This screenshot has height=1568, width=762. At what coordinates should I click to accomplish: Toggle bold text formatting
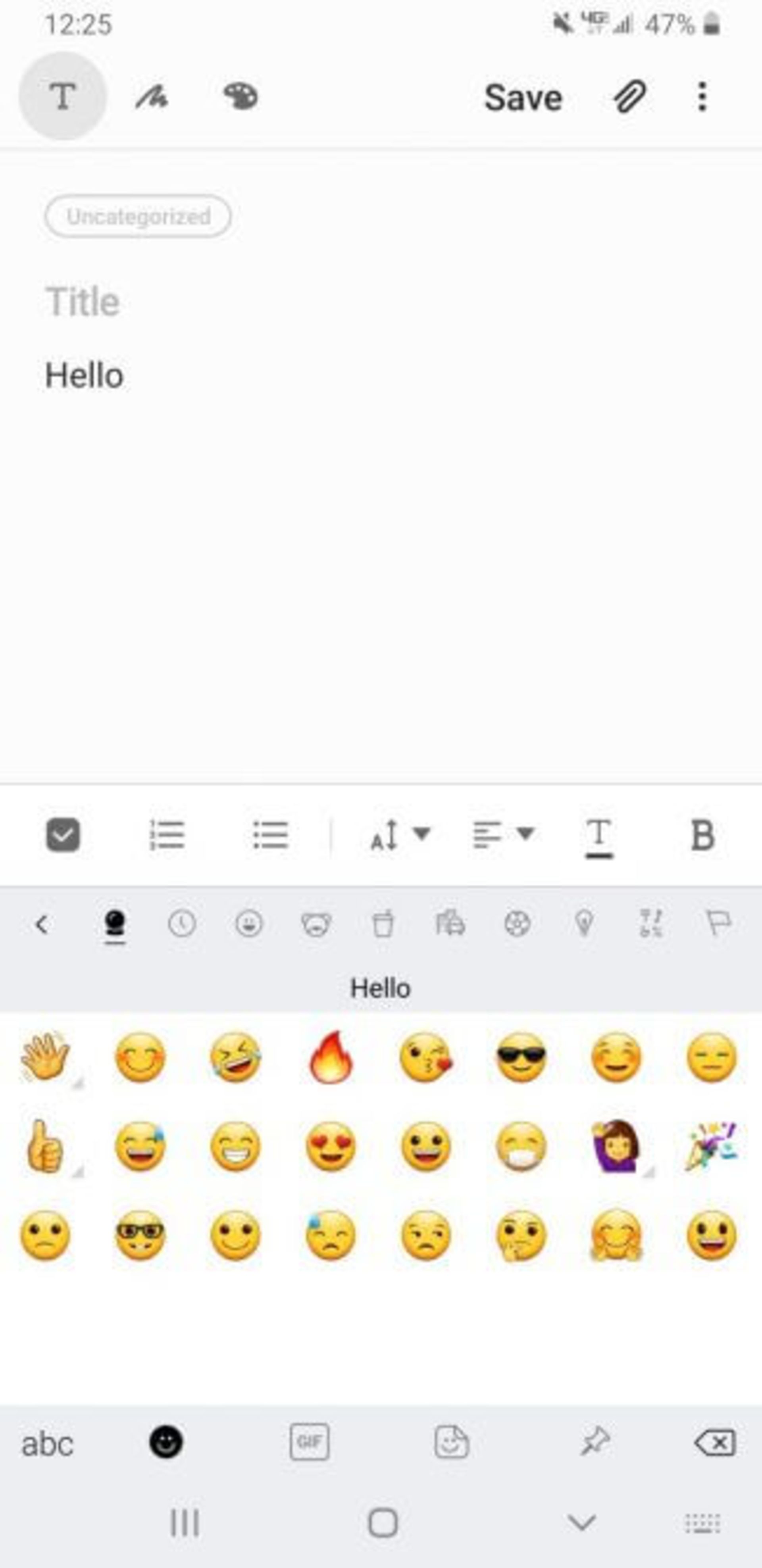click(x=702, y=834)
